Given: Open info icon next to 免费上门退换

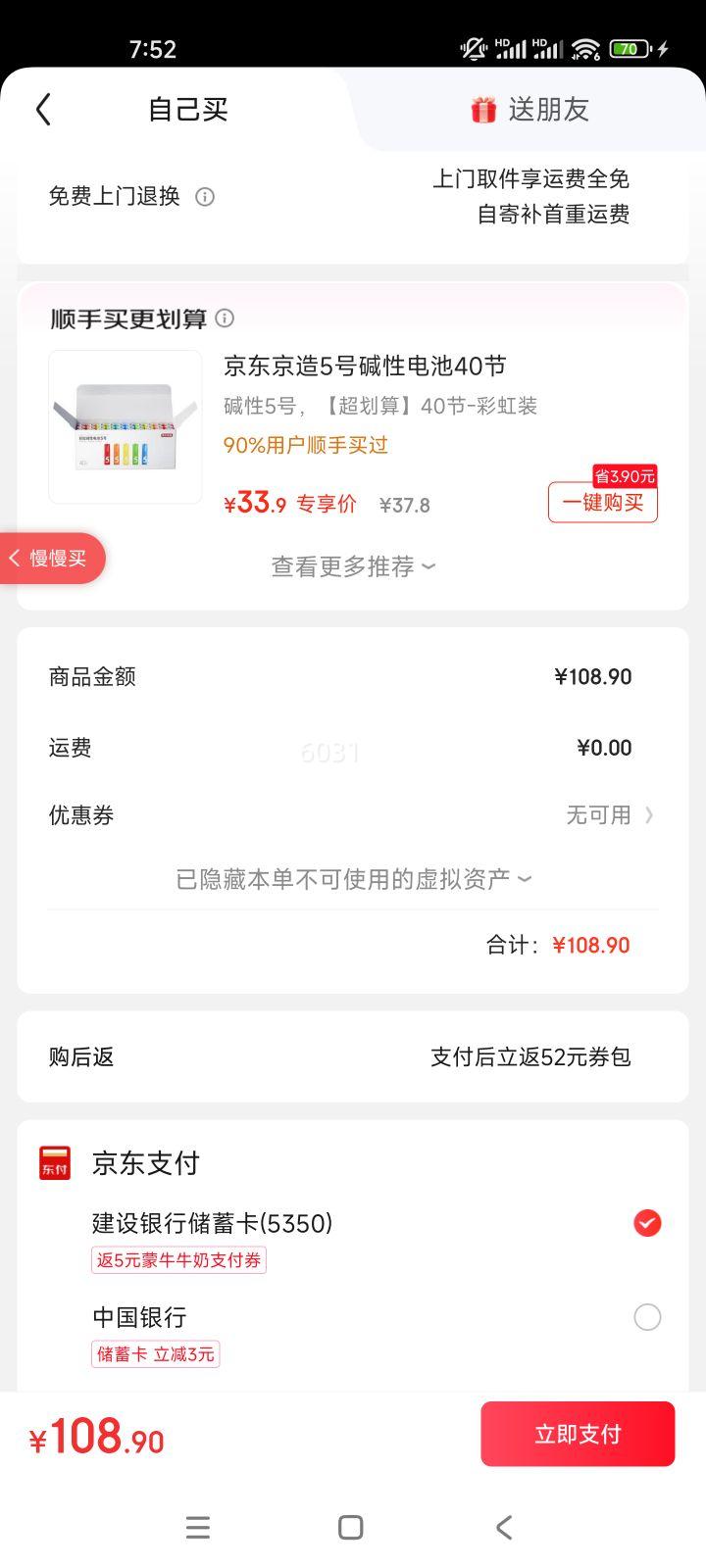Looking at the screenshot, I should click(205, 197).
